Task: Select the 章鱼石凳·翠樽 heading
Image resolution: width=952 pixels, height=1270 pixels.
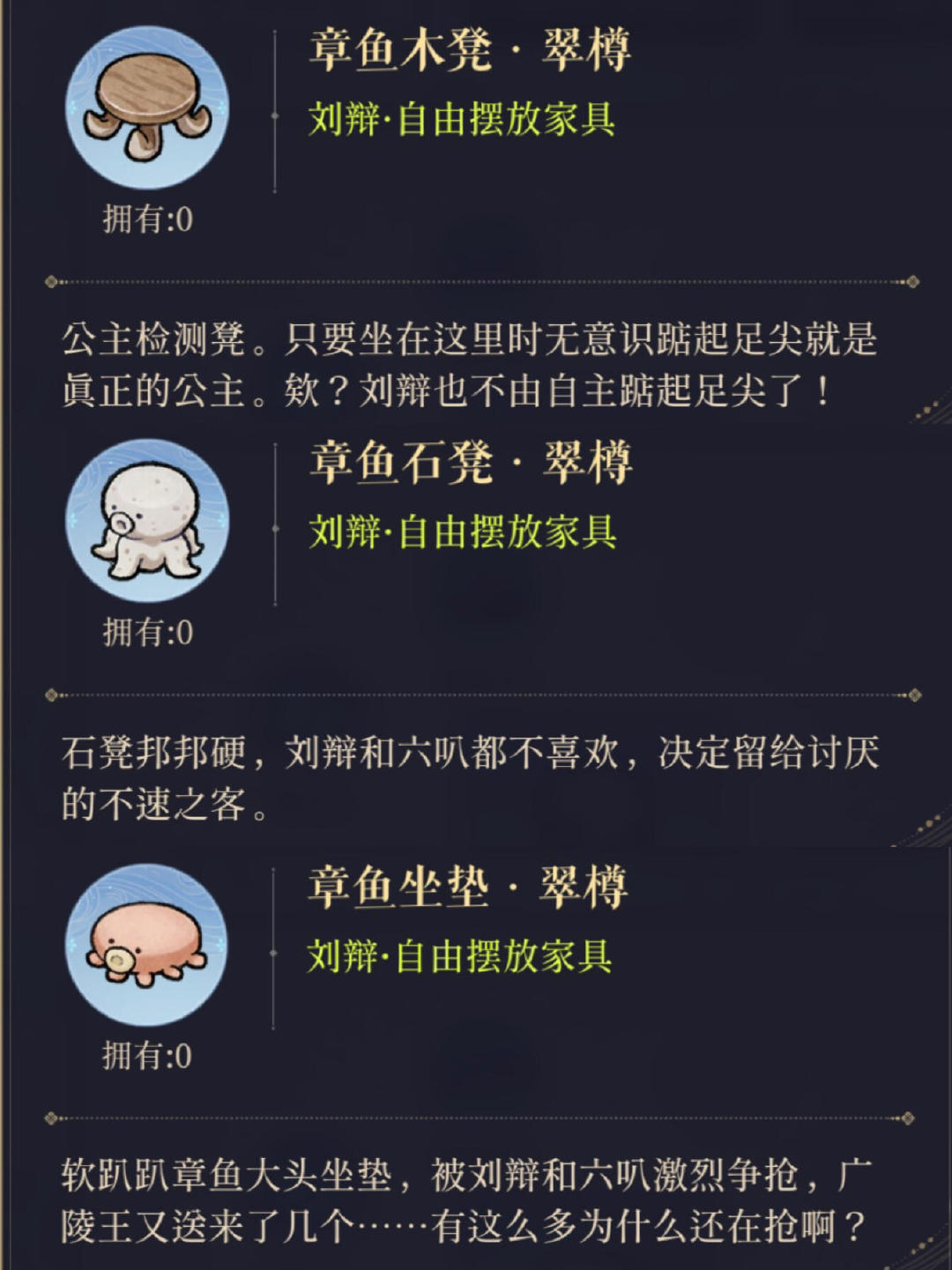Action: [472, 465]
